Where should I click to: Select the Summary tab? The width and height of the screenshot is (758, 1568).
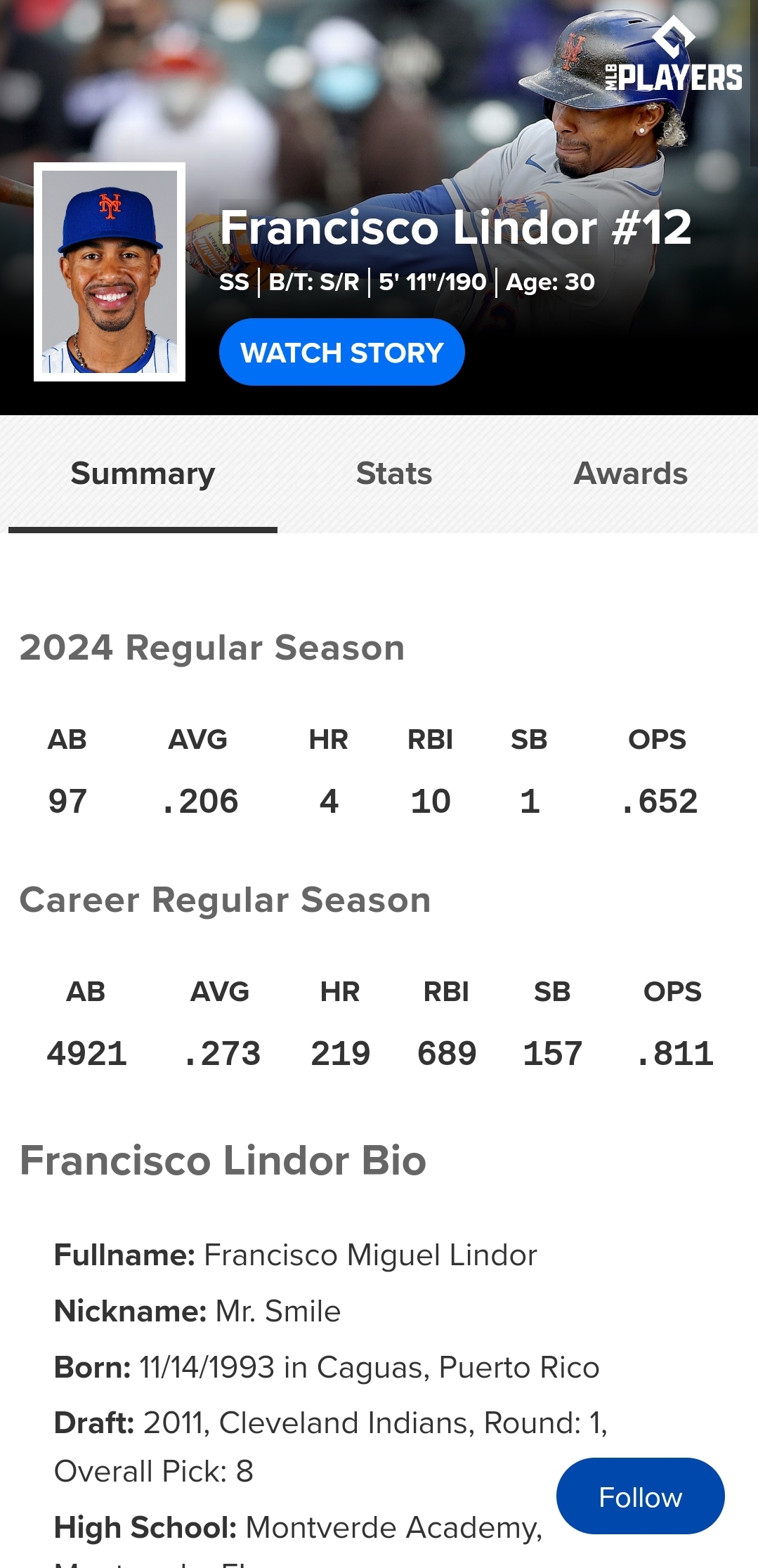point(143,473)
